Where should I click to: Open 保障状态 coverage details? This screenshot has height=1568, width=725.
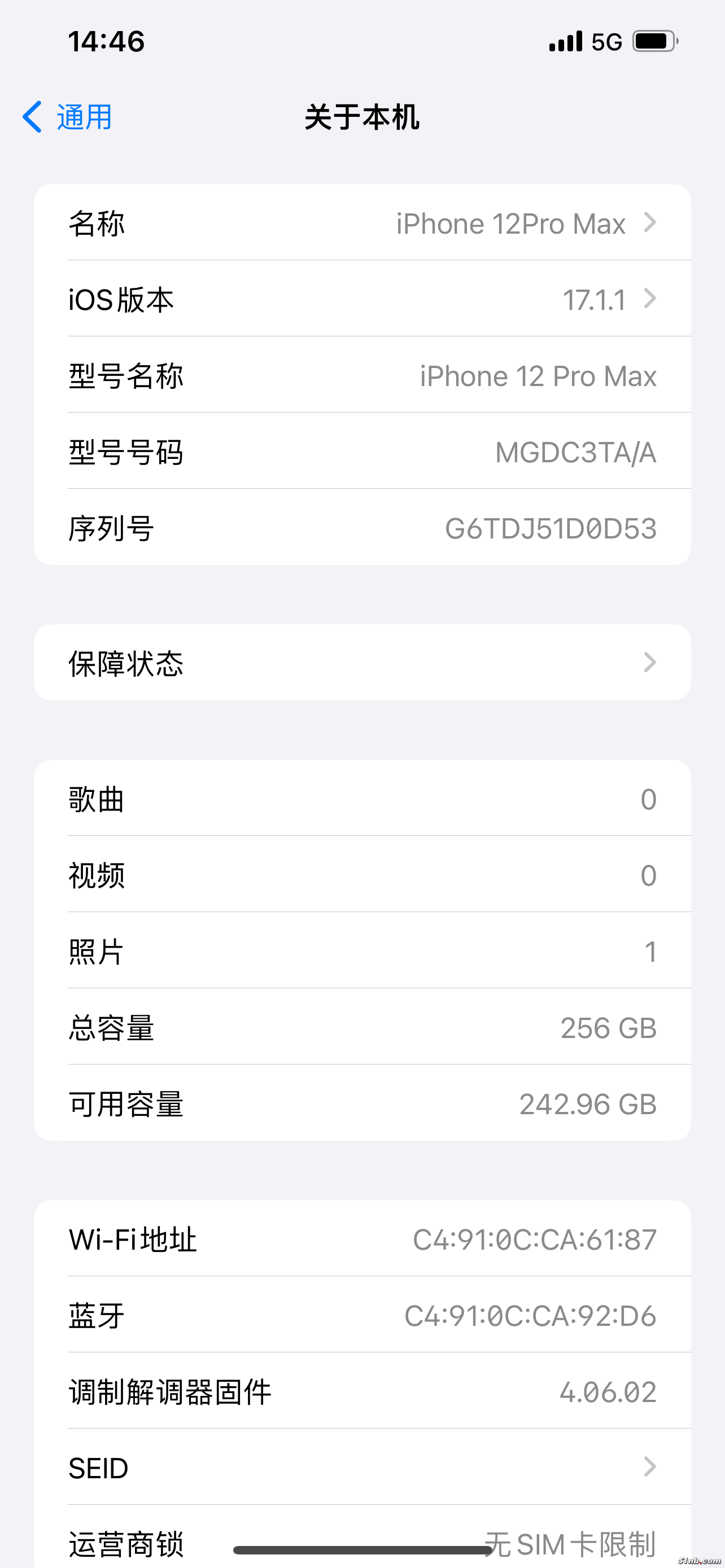362,663
